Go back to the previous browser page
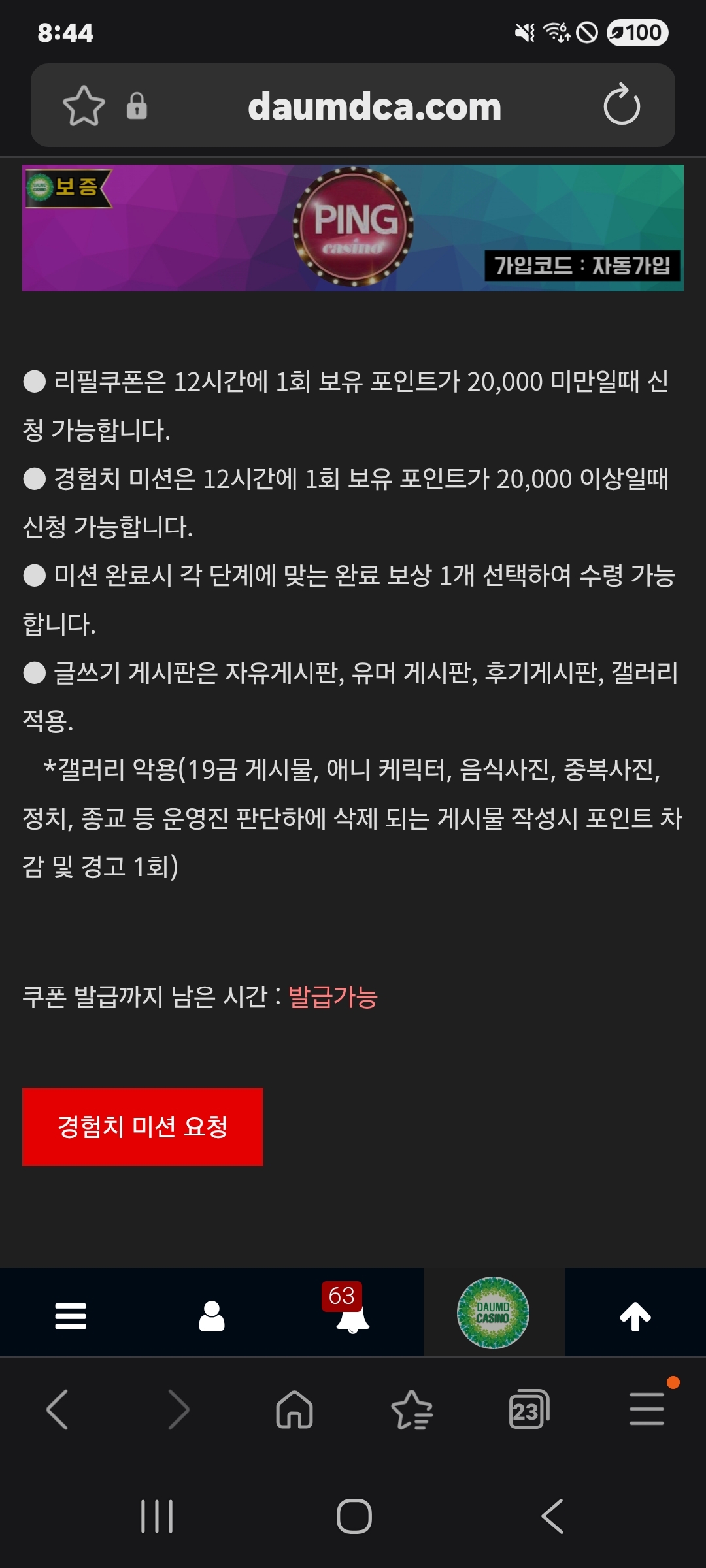 pos(58,1409)
